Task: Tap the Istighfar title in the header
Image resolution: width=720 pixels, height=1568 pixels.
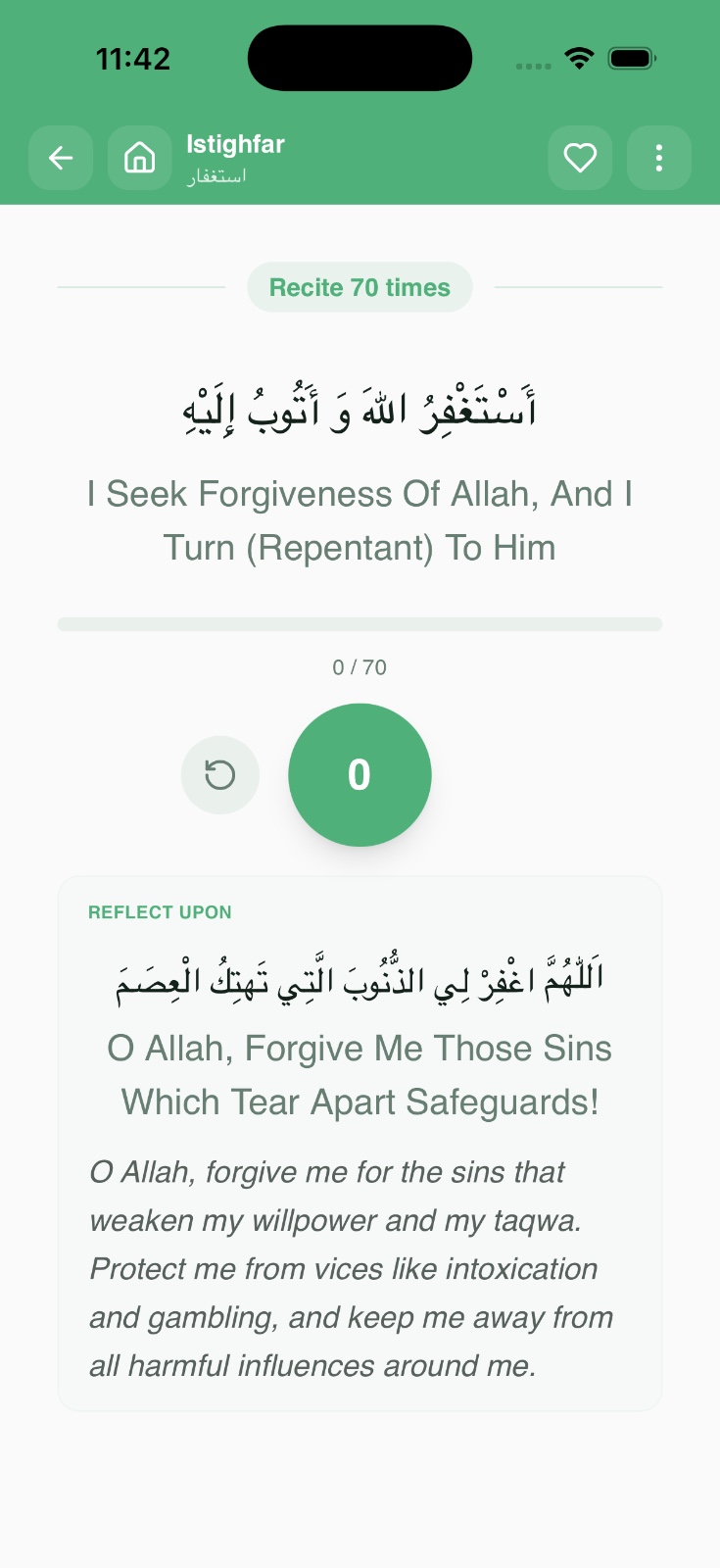Action: click(x=235, y=145)
